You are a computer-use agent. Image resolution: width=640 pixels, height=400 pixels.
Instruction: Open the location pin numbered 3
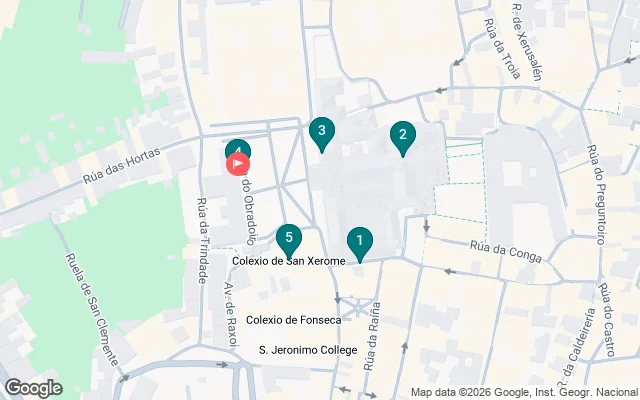coord(321,131)
